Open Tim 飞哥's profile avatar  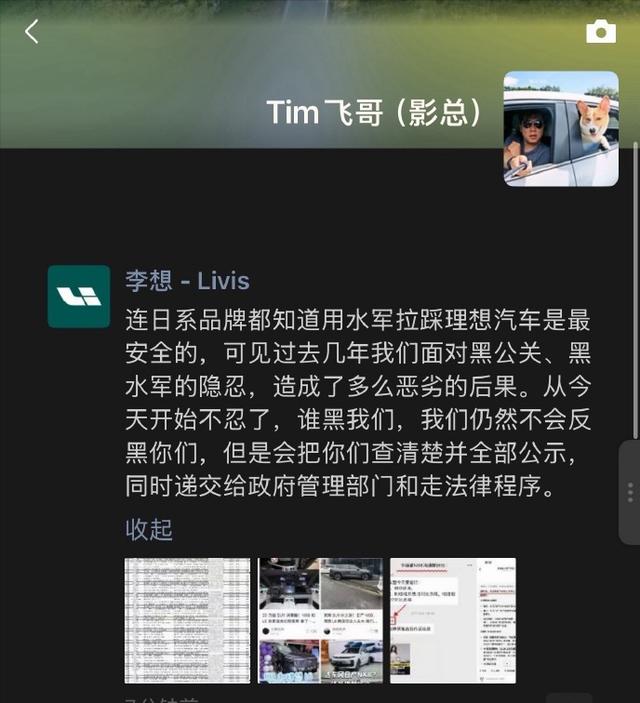tap(561, 129)
